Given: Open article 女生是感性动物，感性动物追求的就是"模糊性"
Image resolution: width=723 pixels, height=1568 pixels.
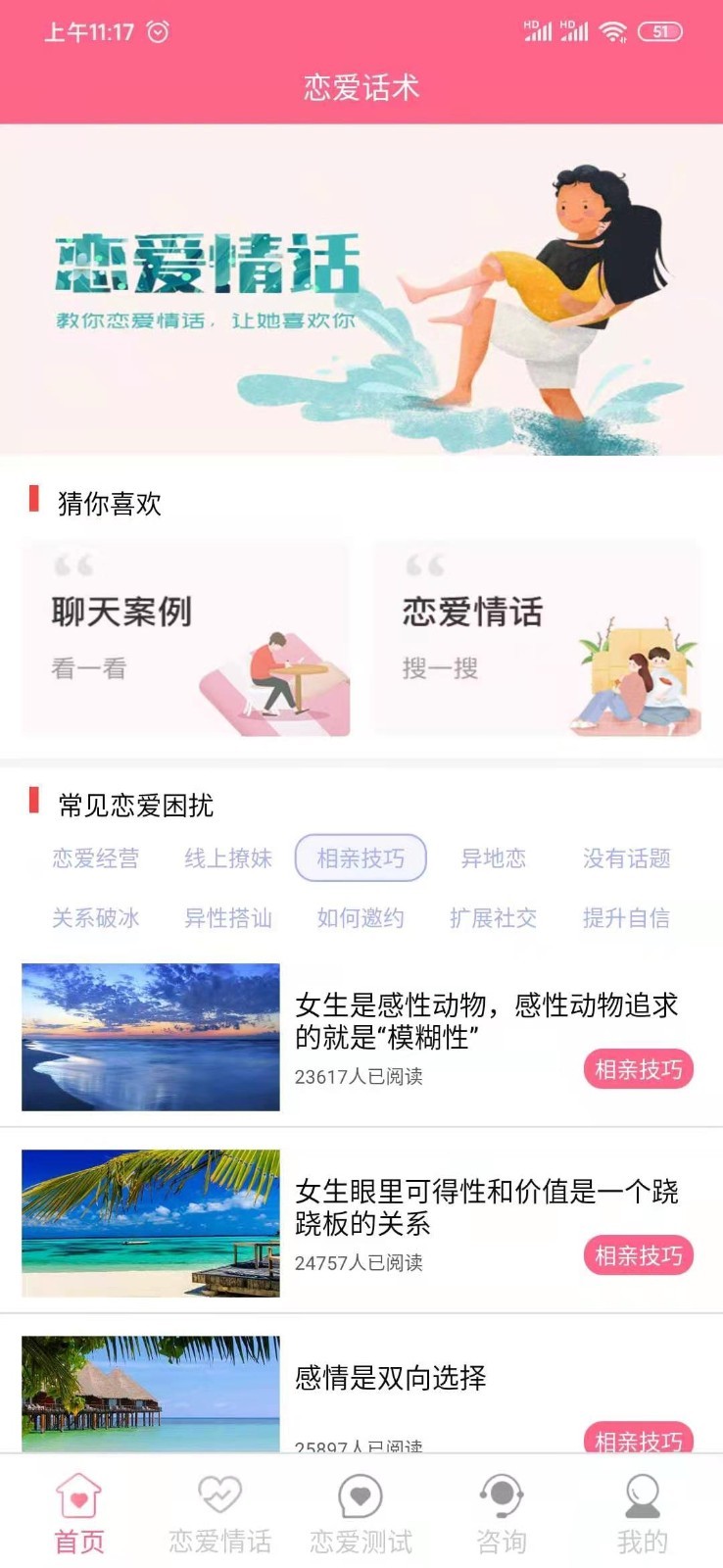Looking at the screenshot, I should (486, 1020).
